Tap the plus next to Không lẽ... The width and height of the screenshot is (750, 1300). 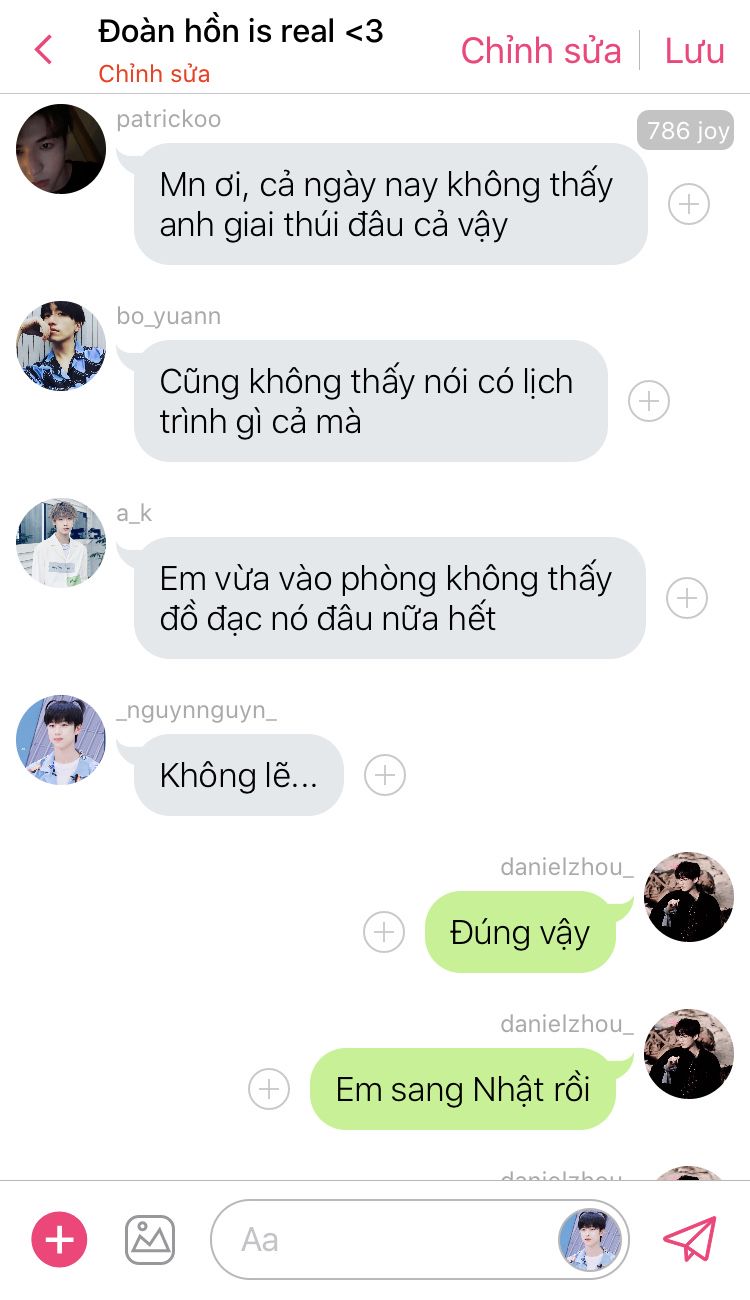385,775
